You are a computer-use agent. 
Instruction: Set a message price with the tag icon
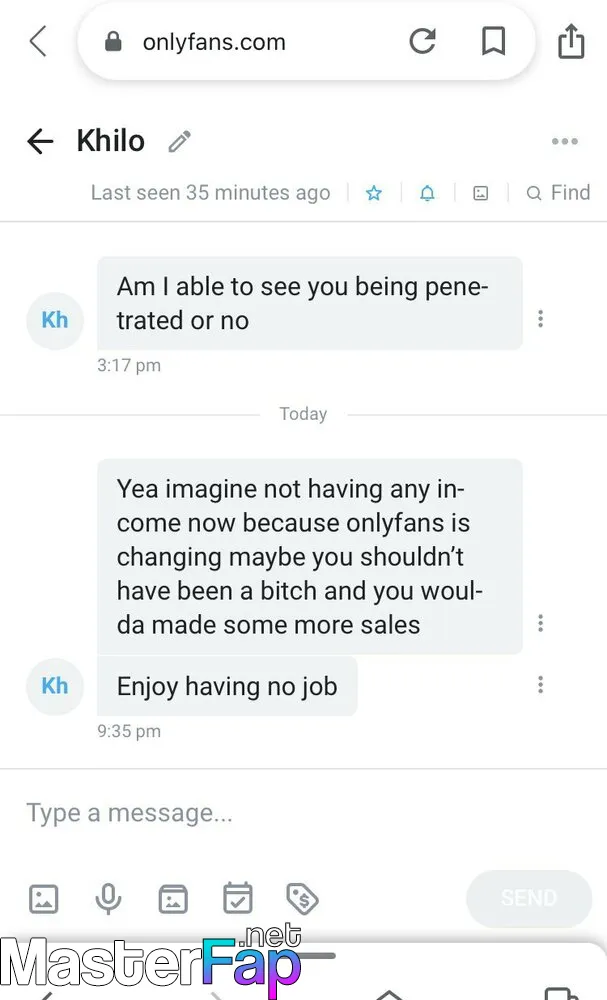(x=302, y=899)
